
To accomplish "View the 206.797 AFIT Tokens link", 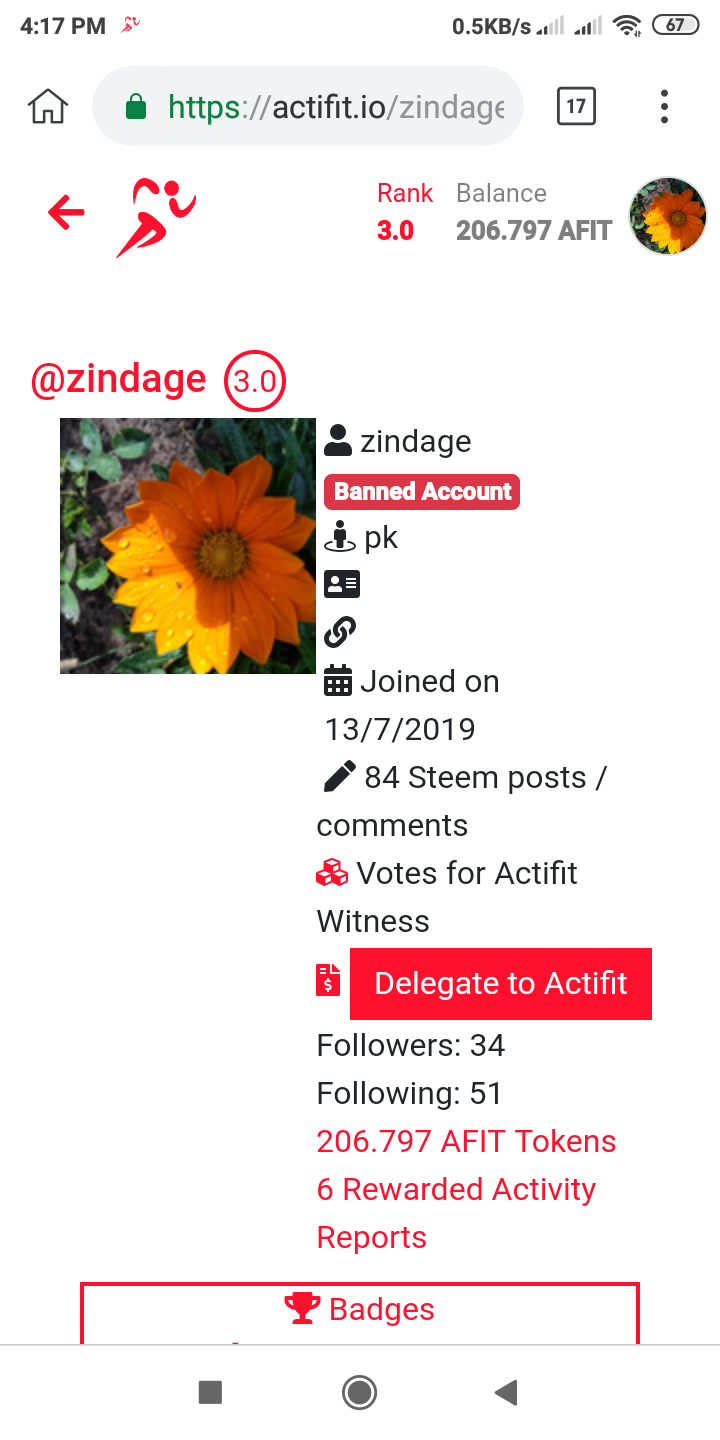I will pyautogui.click(x=466, y=1141).
